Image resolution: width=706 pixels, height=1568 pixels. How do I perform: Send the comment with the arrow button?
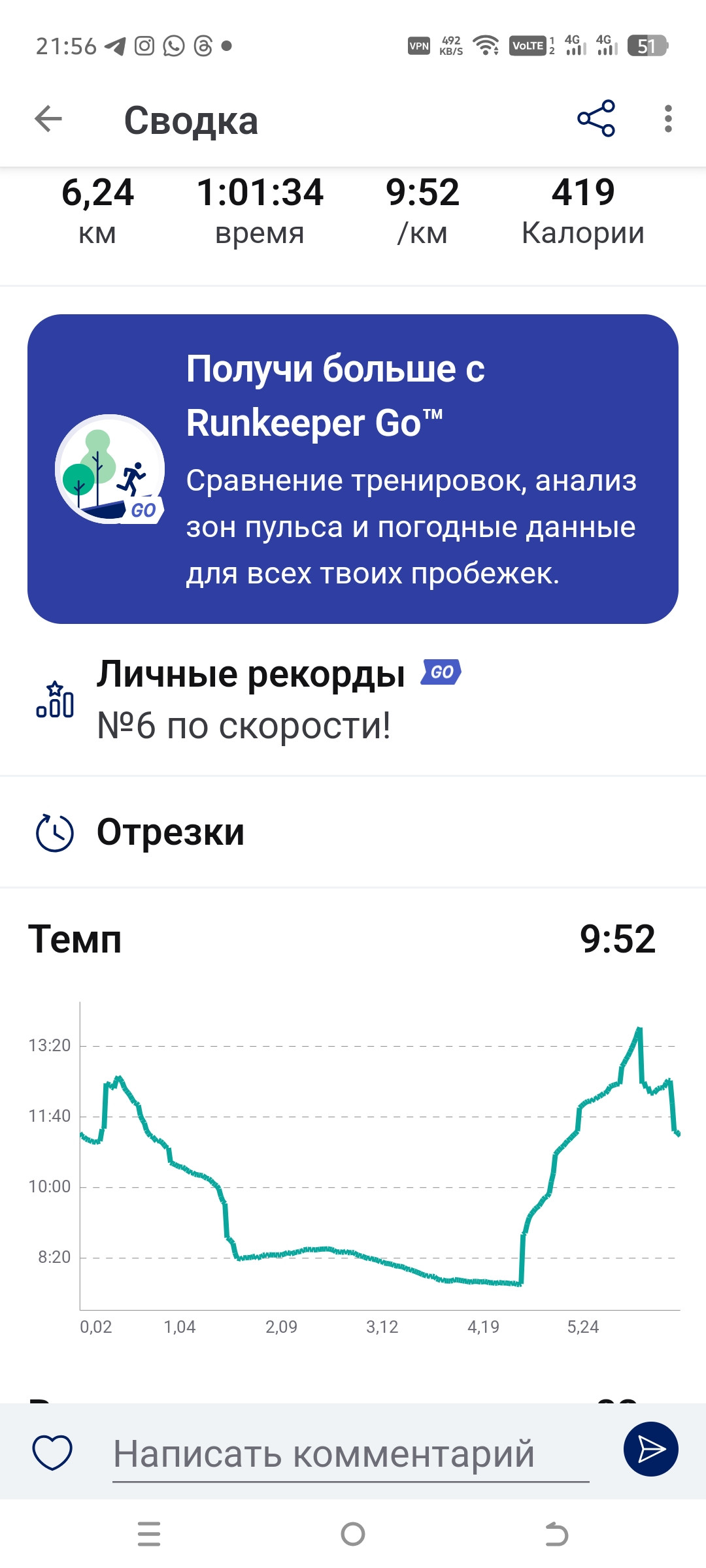[x=650, y=1449]
